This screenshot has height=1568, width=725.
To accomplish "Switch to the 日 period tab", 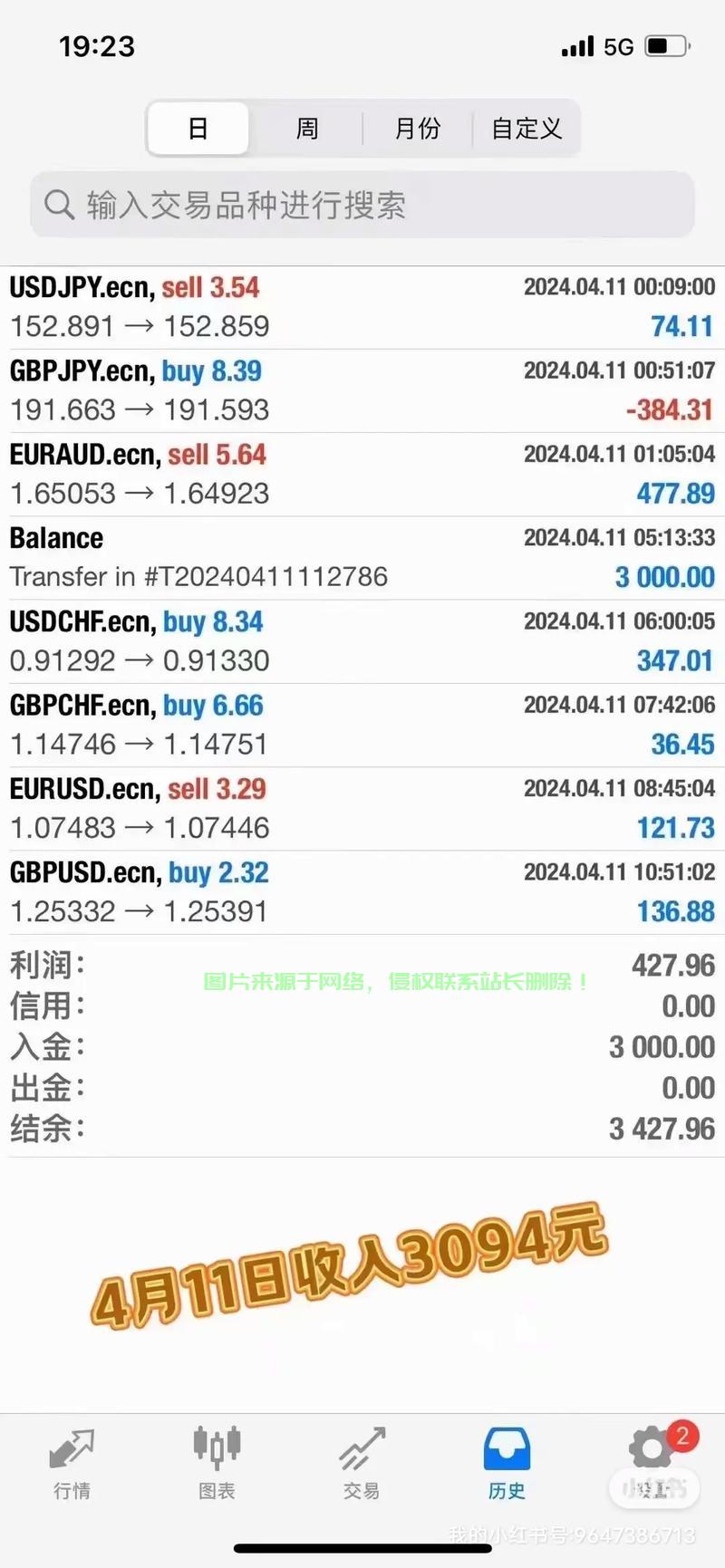I will click(x=198, y=129).
